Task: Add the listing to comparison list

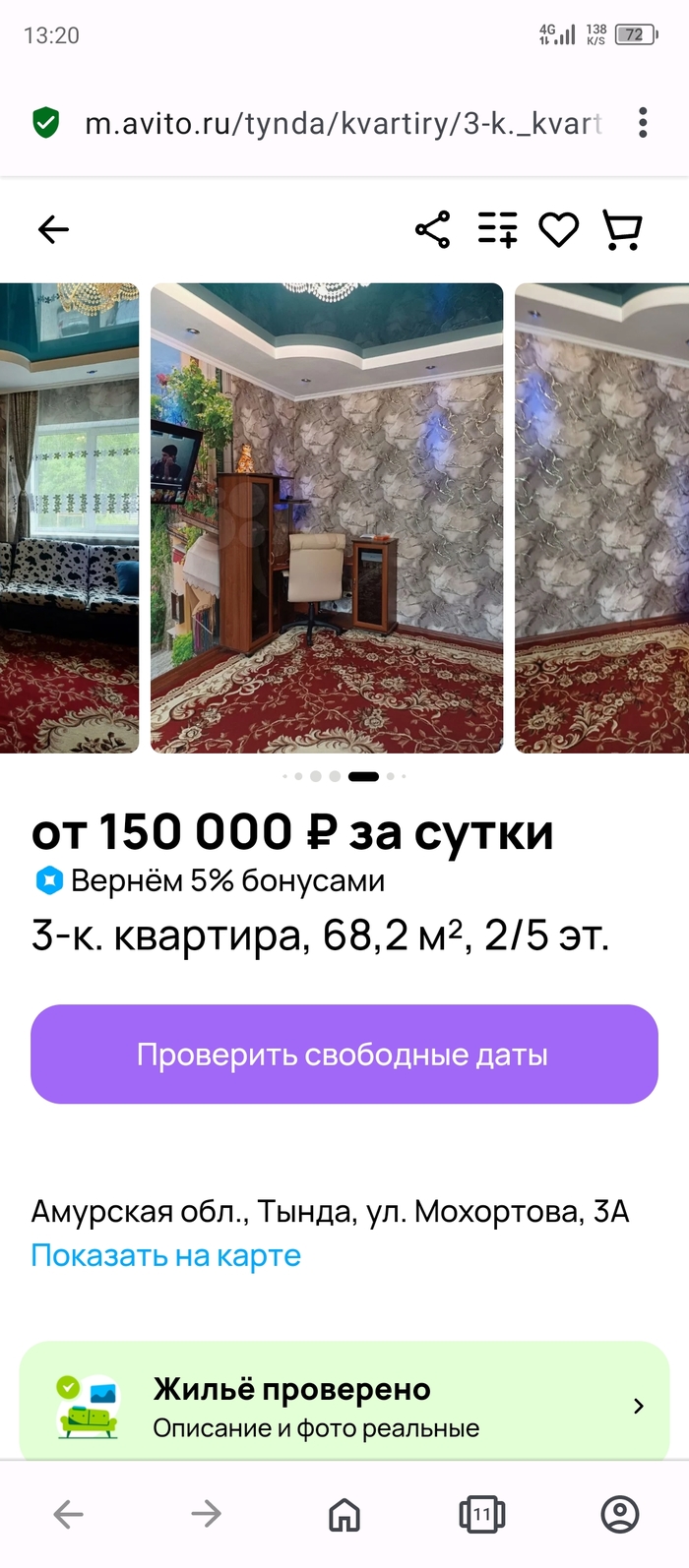Action: tap(497, 230)
